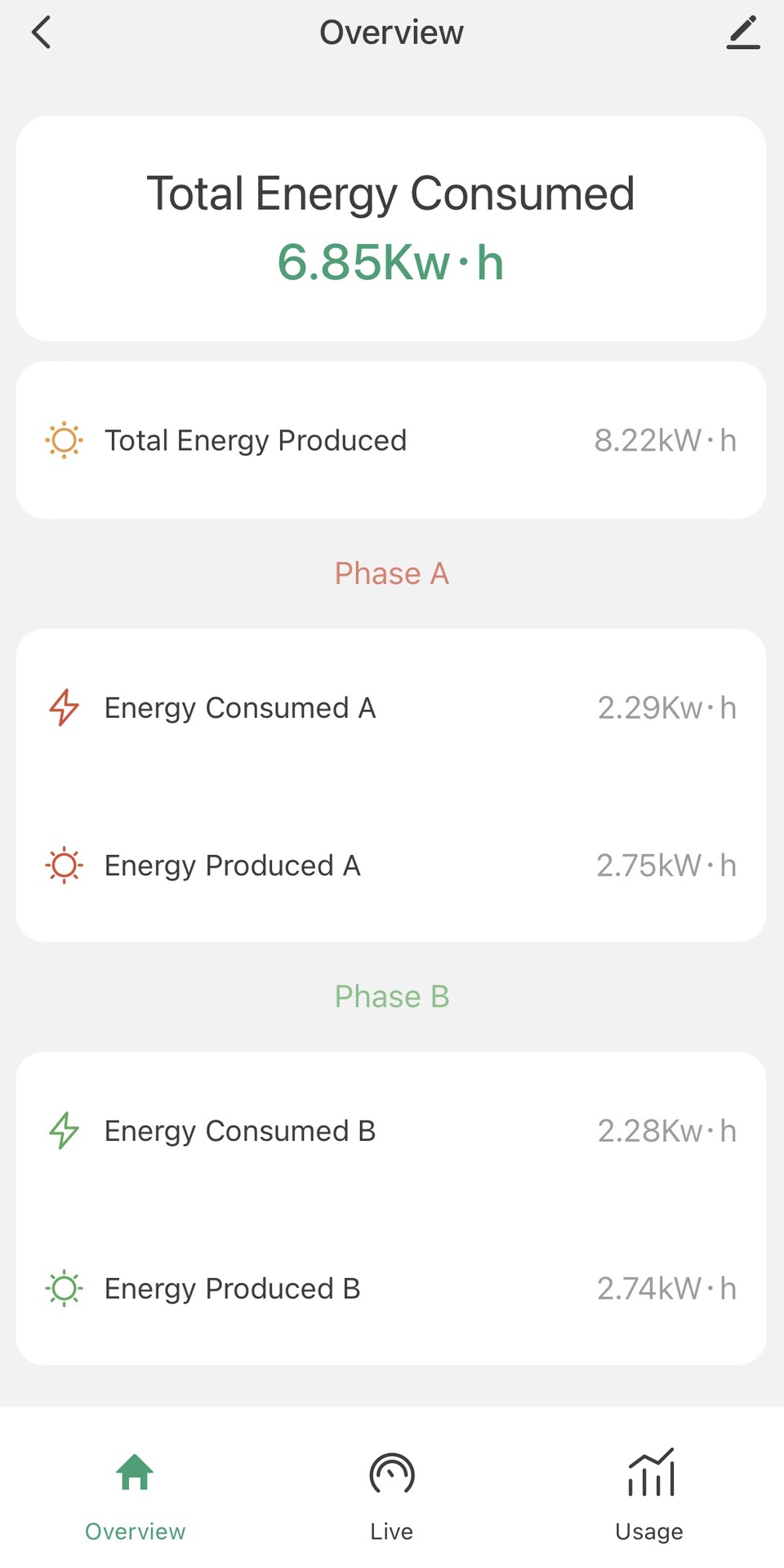Open the edit pencil icon

coord(743,33)
